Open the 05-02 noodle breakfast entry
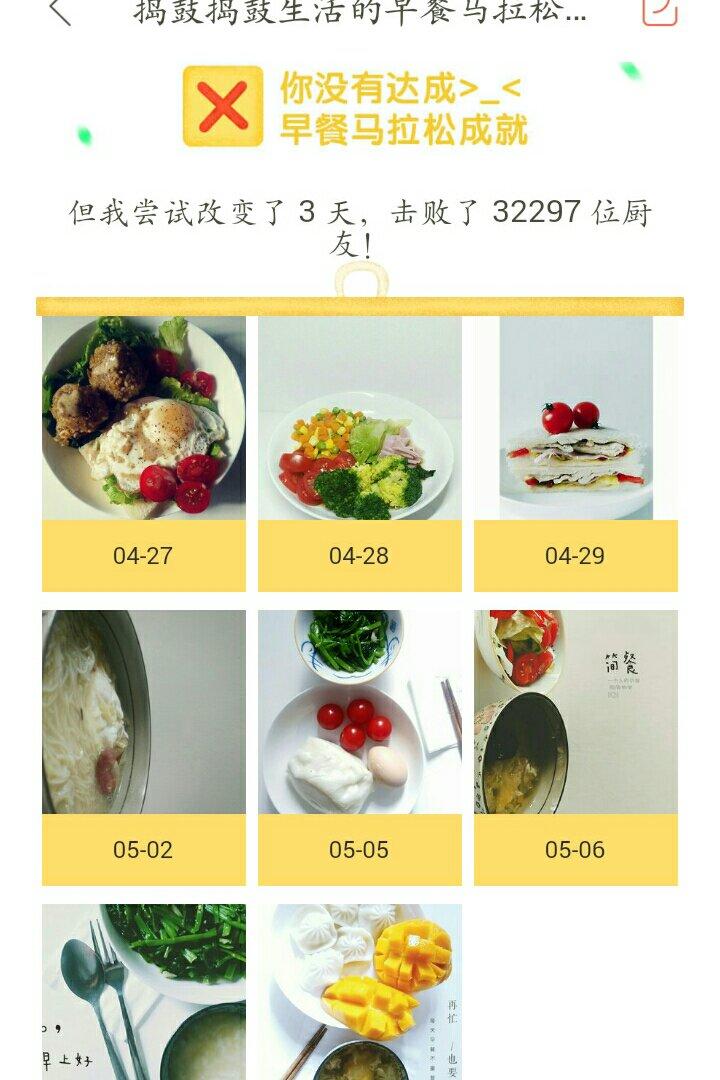The height and width of the screenshot is (1080, 720). (x=143, y=712)
